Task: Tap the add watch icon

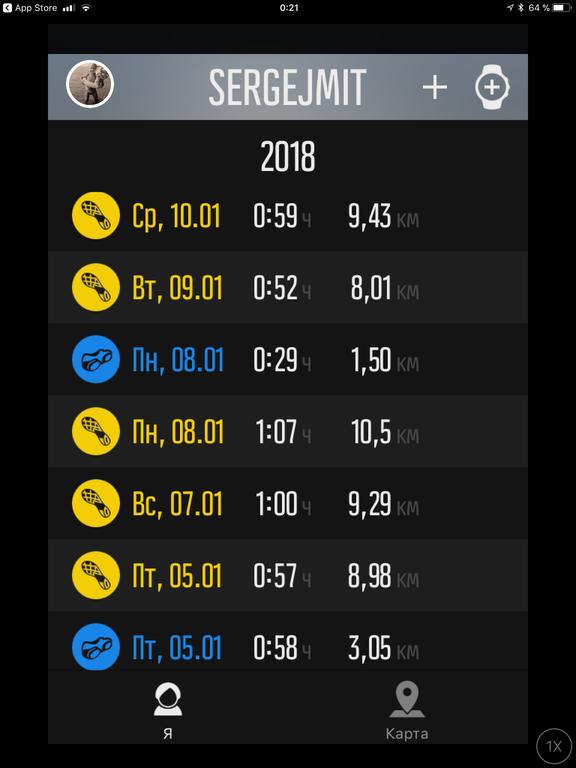Action: 492,87
